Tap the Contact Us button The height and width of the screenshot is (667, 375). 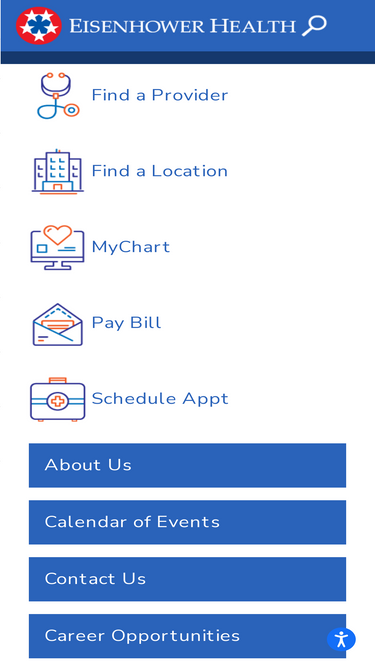coord(188,579)
